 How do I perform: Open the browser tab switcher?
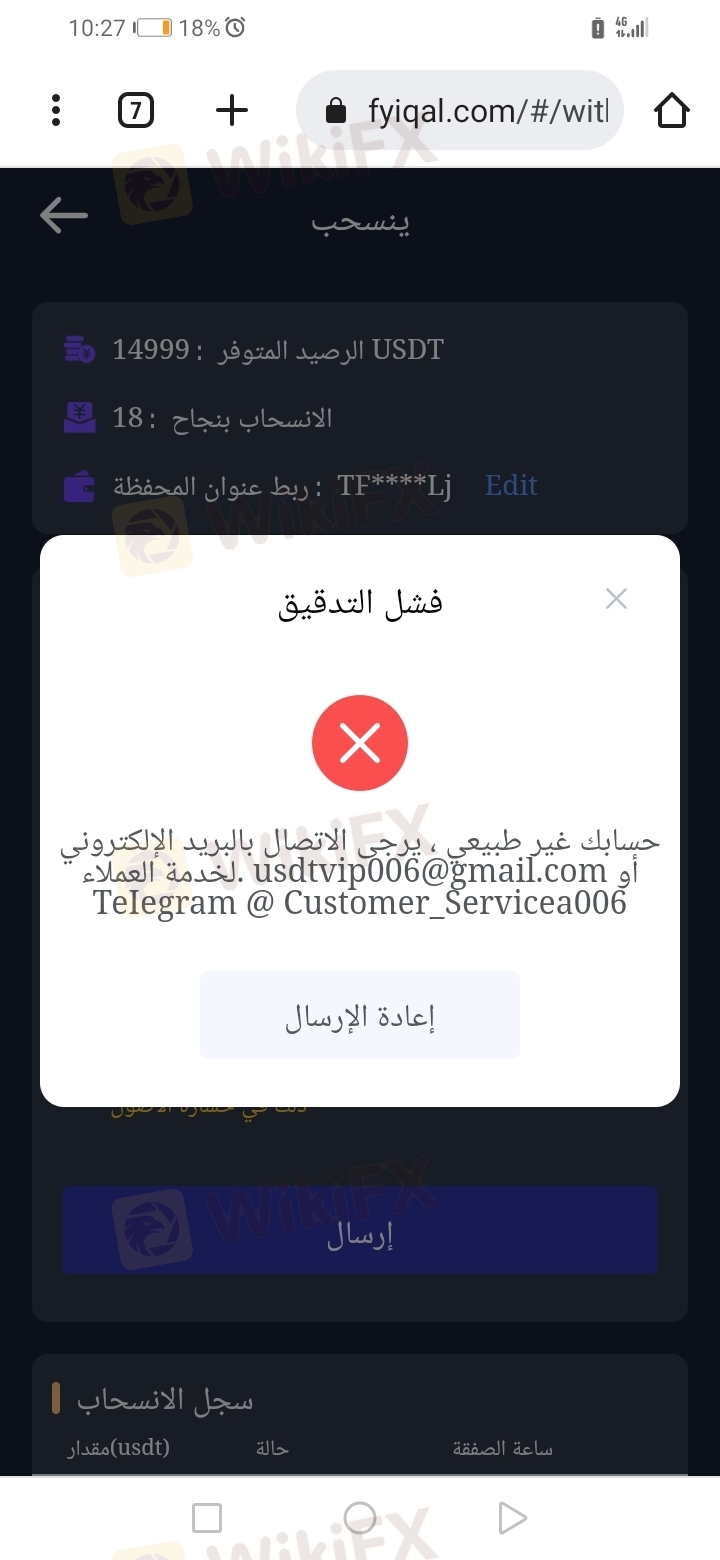pyautogui.click(x=136, y=110)
